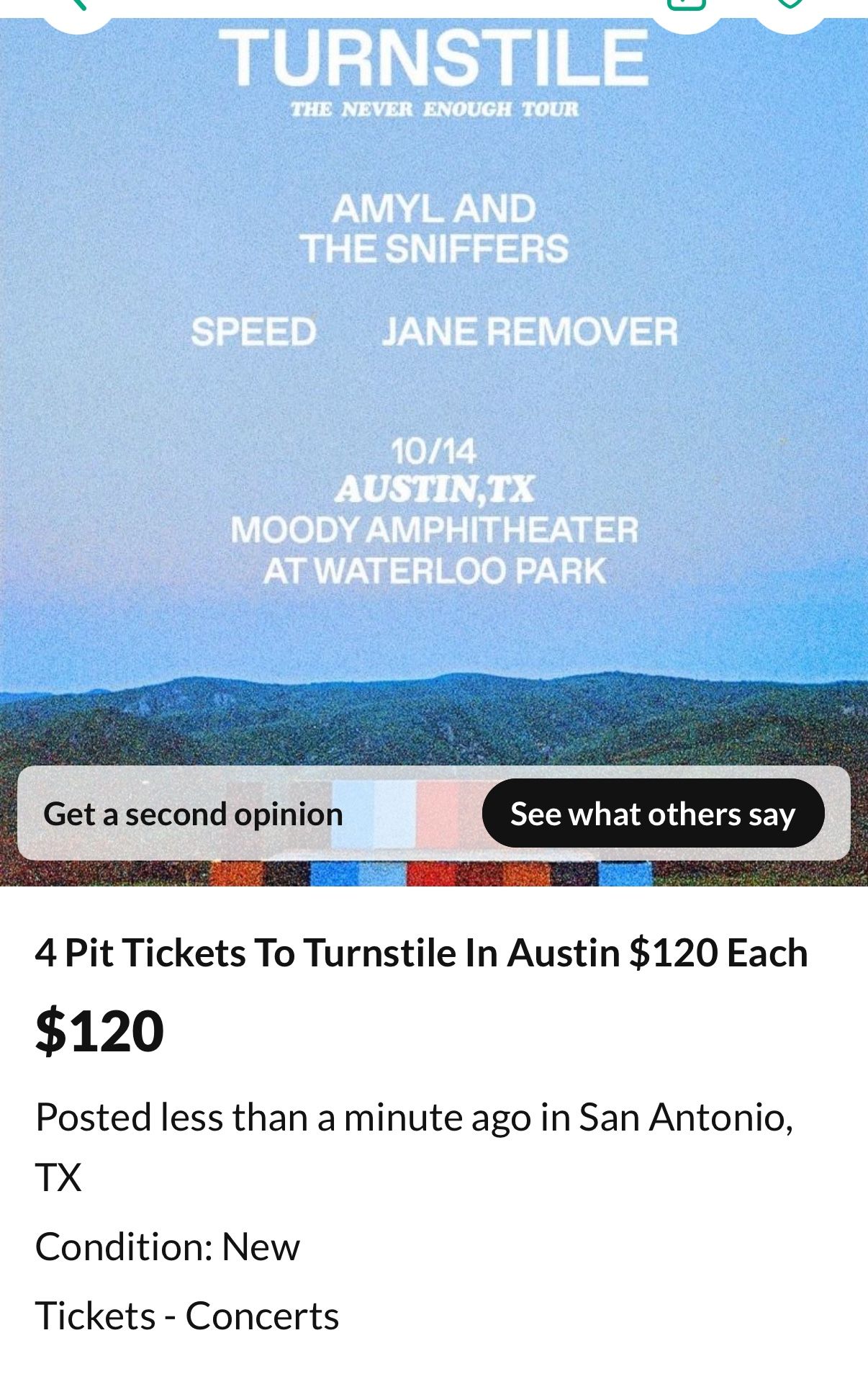The width and height of the screenshot is (868, 1392).
Task: Click the Moody Amphitheater text on the poster
Action: (434, 528)
